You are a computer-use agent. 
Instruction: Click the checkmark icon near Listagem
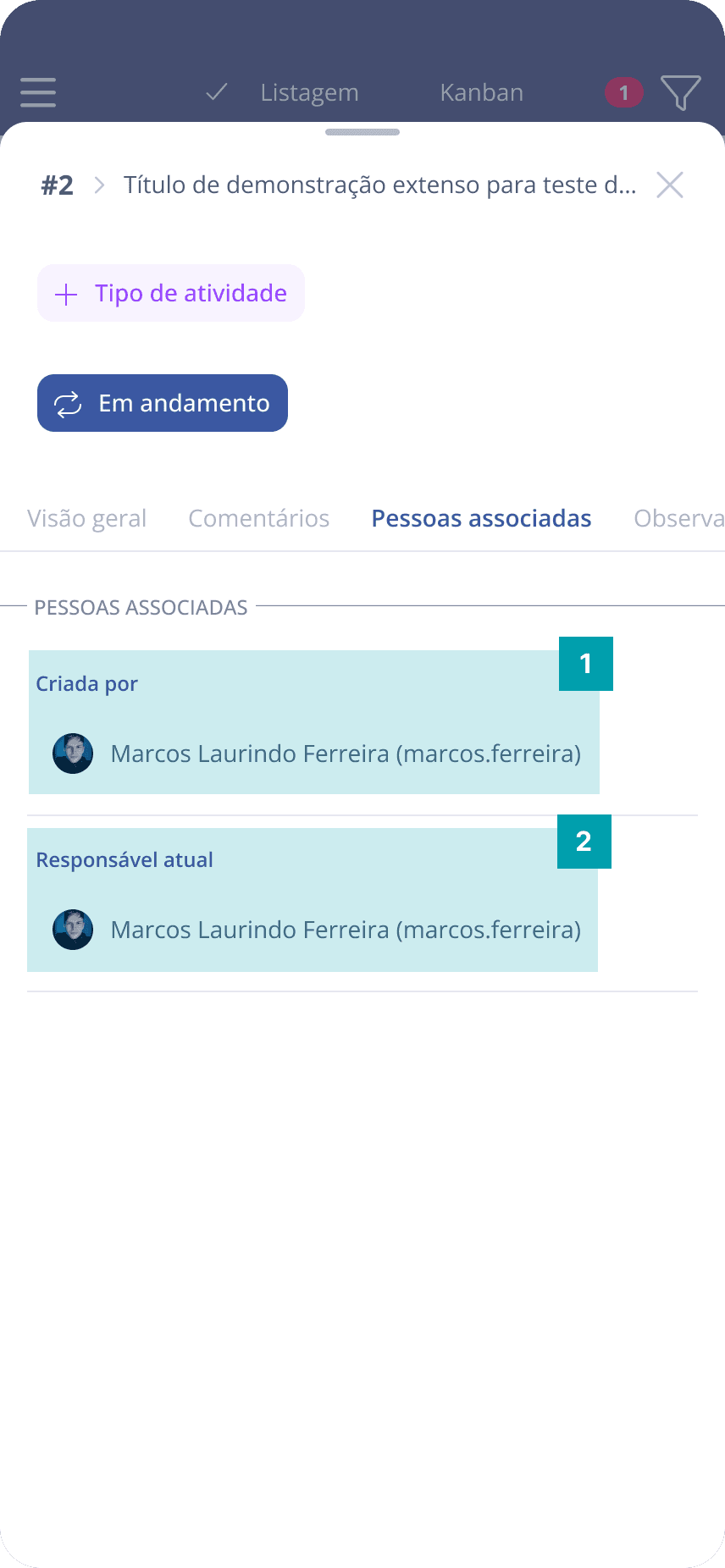coord(216,93)
